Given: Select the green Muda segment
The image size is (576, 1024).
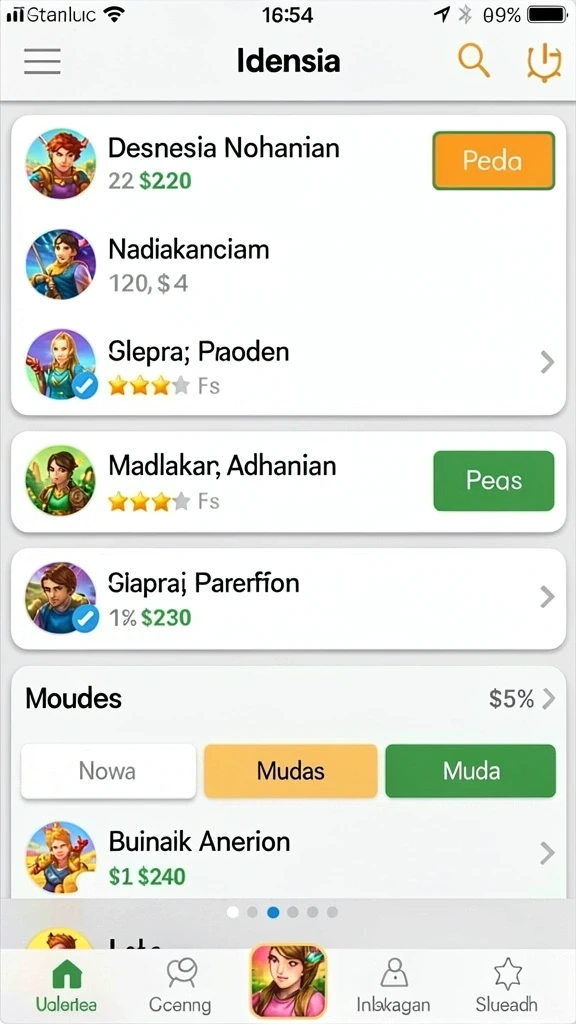Looking at the screenshot, I should coord(471,771).
